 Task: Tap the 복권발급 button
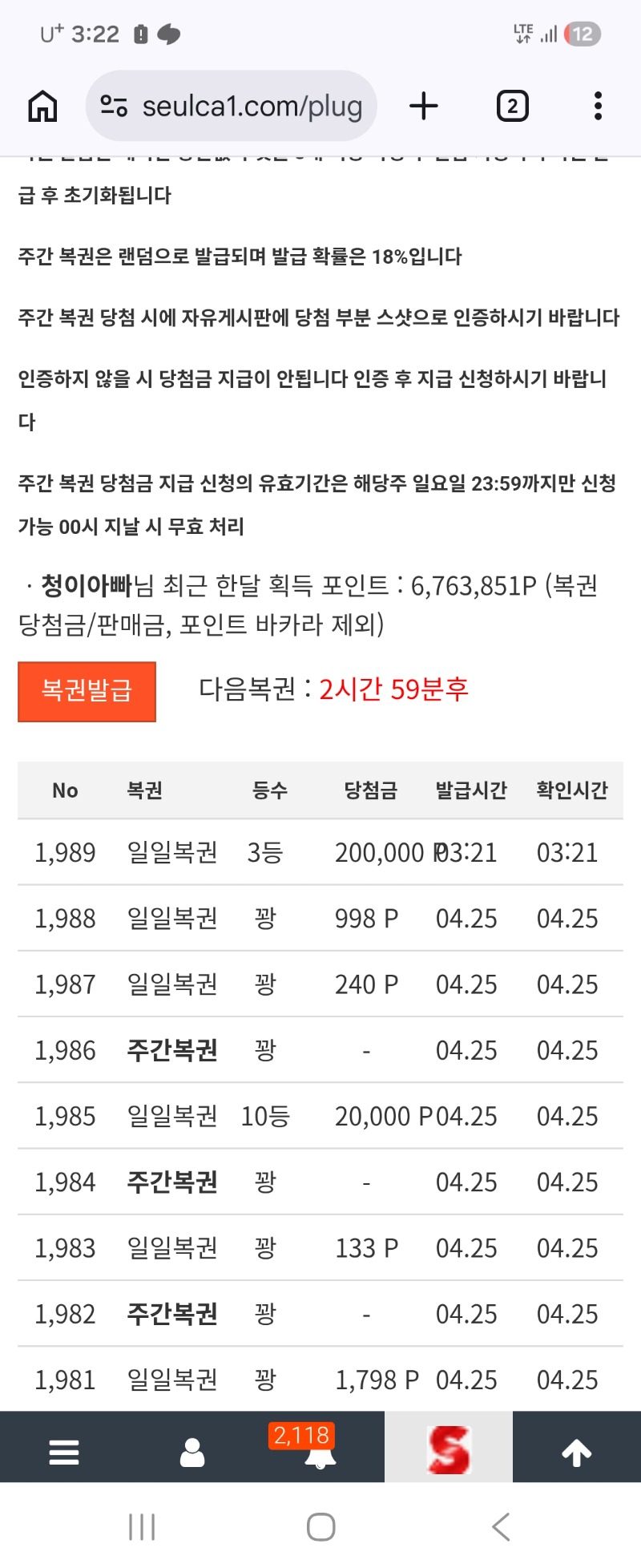pos(87,691)
